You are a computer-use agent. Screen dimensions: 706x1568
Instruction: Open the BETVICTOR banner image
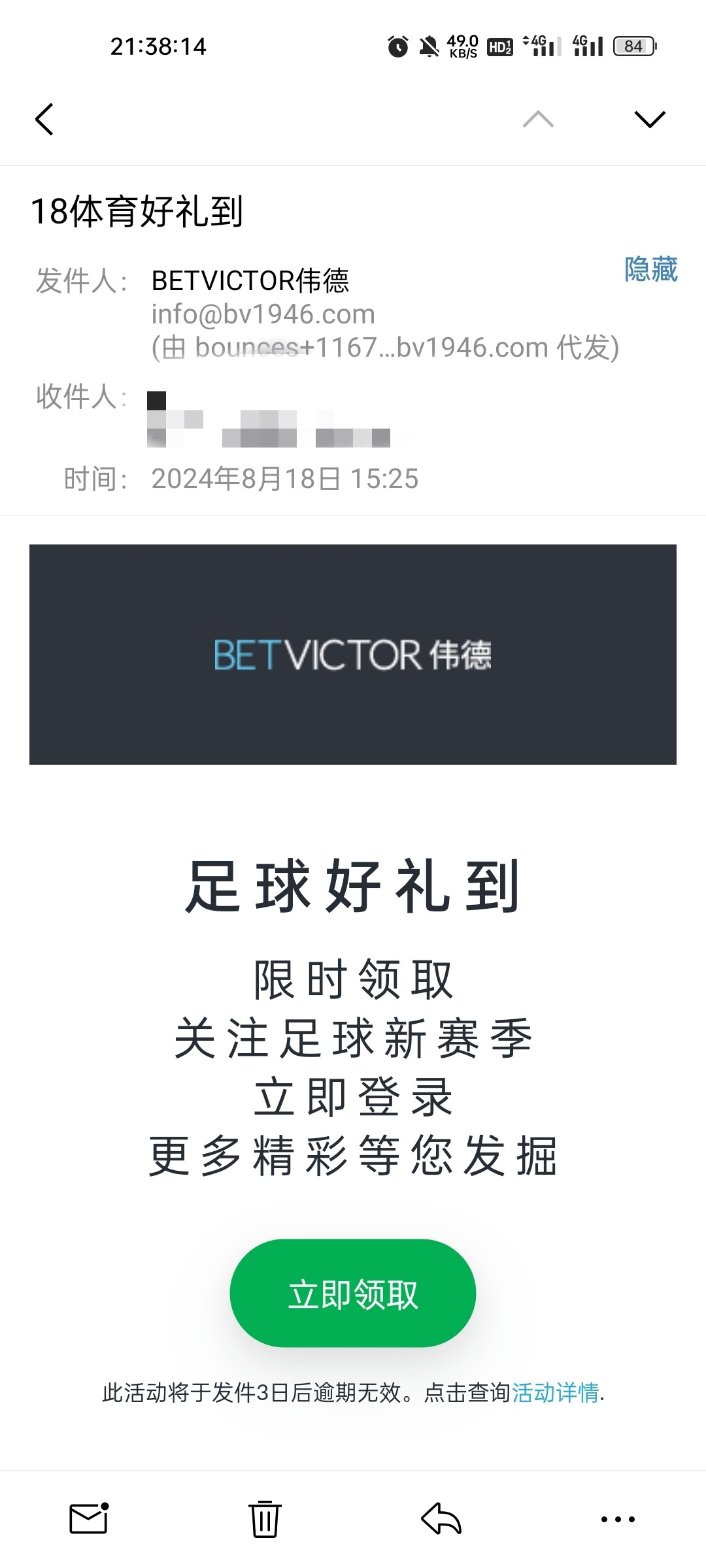[x=353, y=655]
